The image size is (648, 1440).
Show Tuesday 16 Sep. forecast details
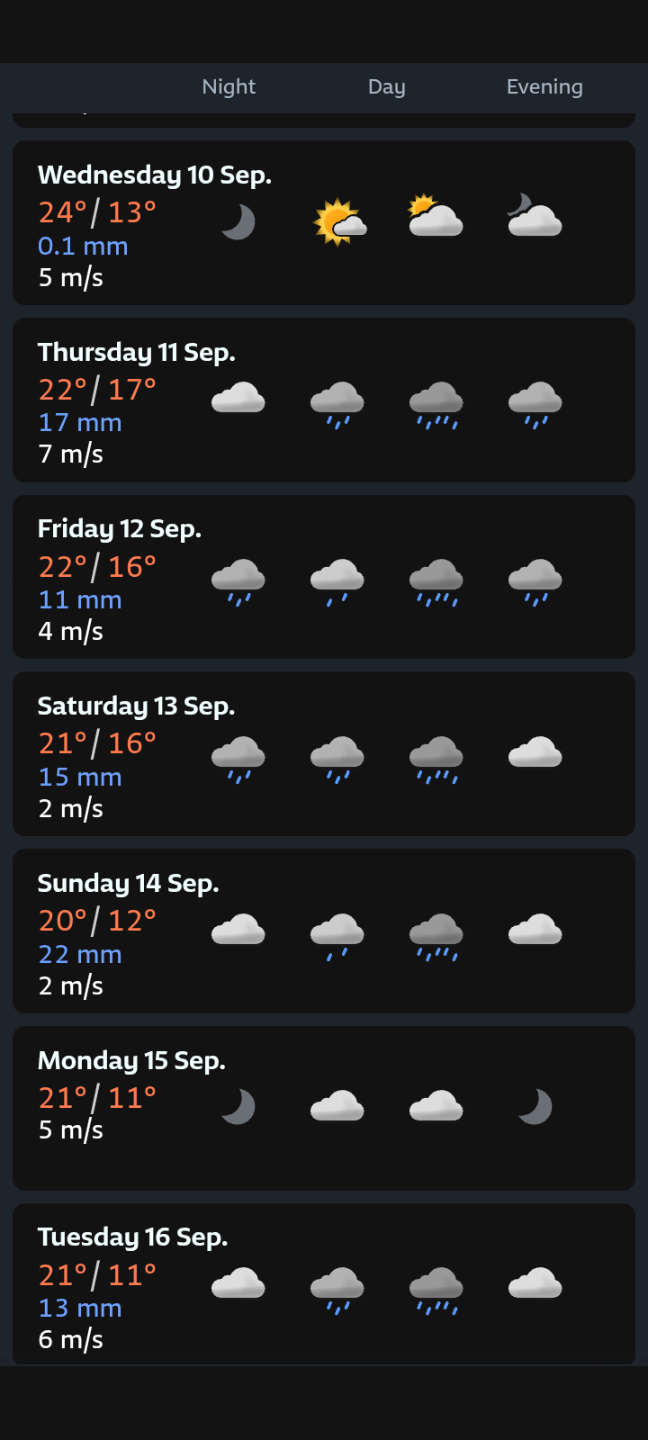coord(323,1284)
